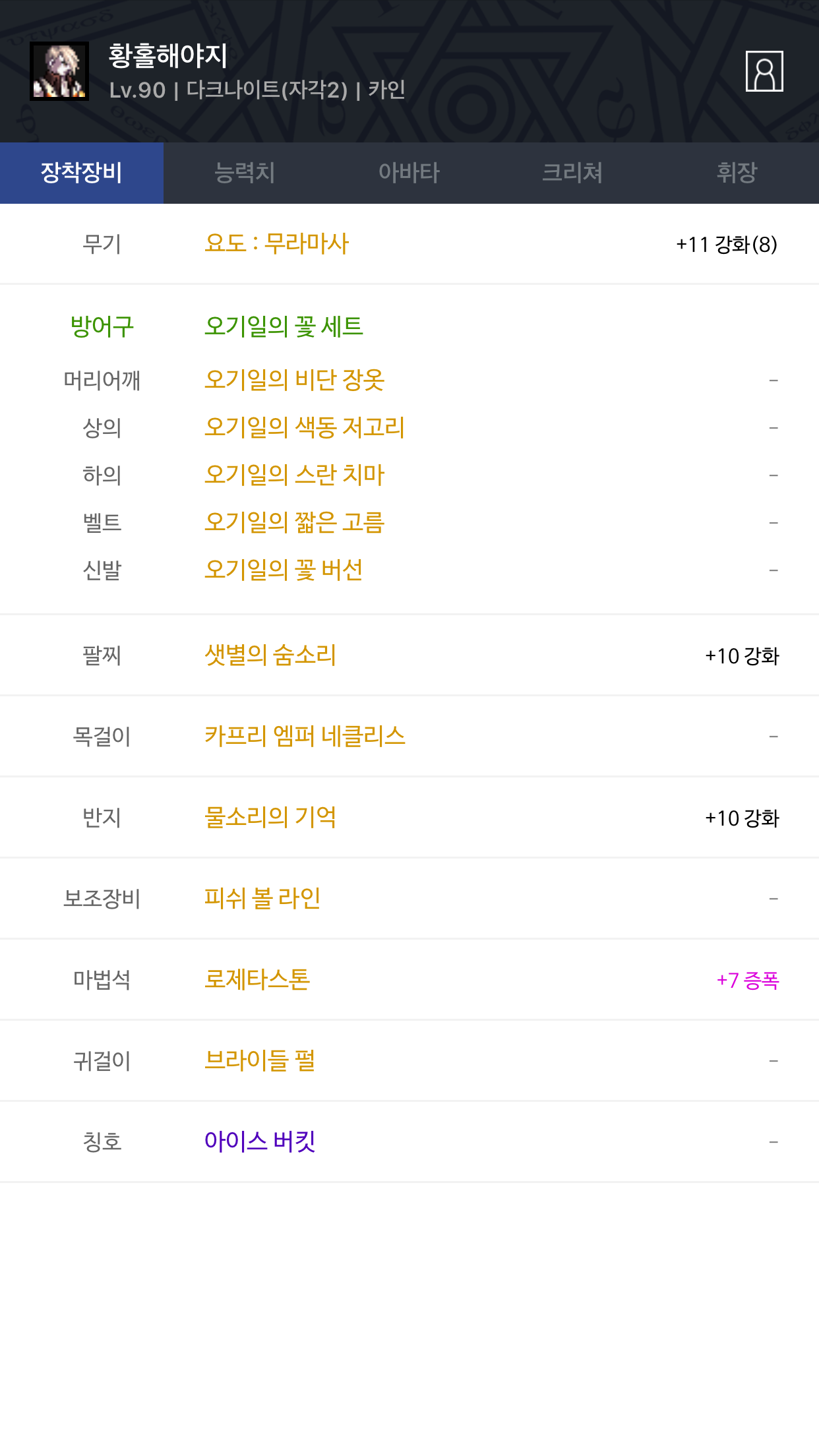Open title 아이스 버킷

260,1141
